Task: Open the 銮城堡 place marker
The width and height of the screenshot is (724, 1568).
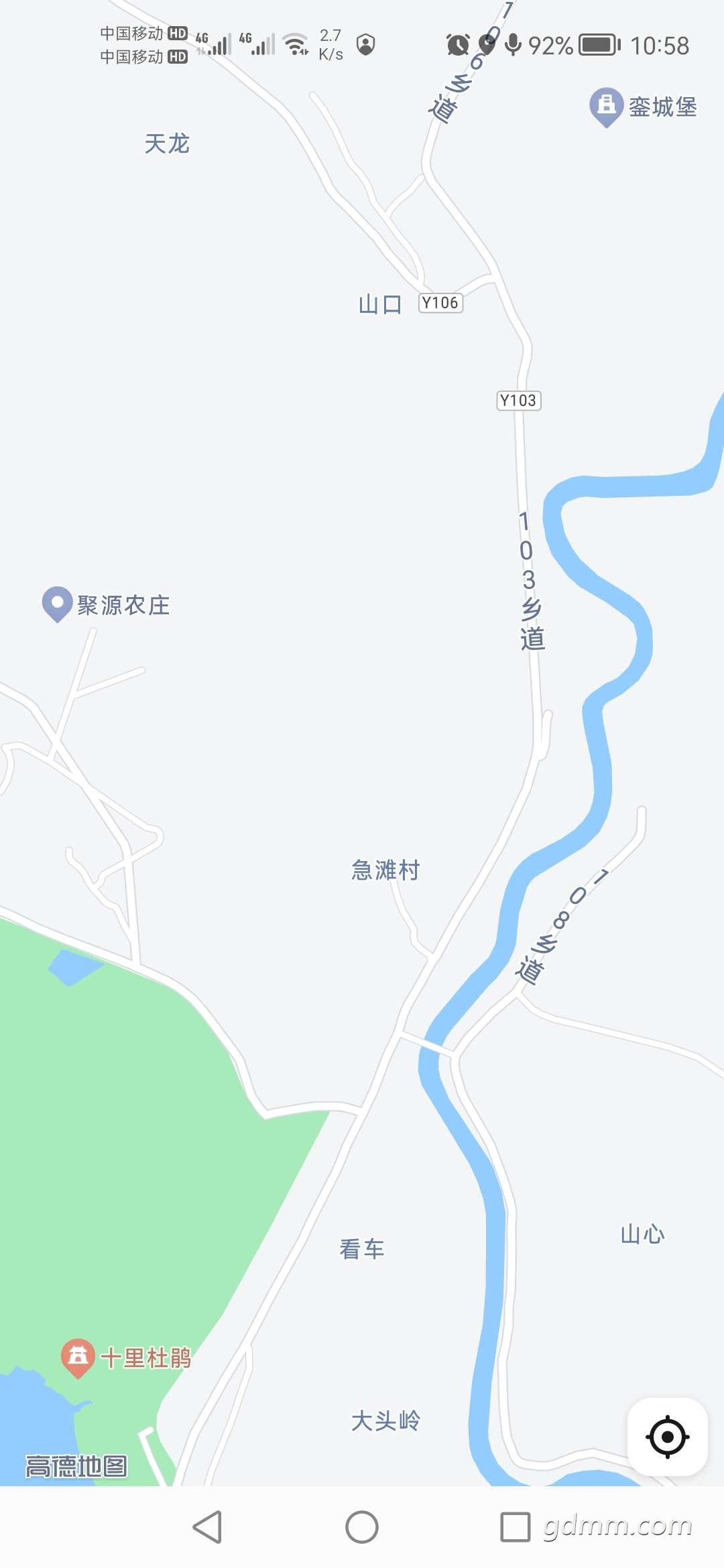Action: [607, 105]
